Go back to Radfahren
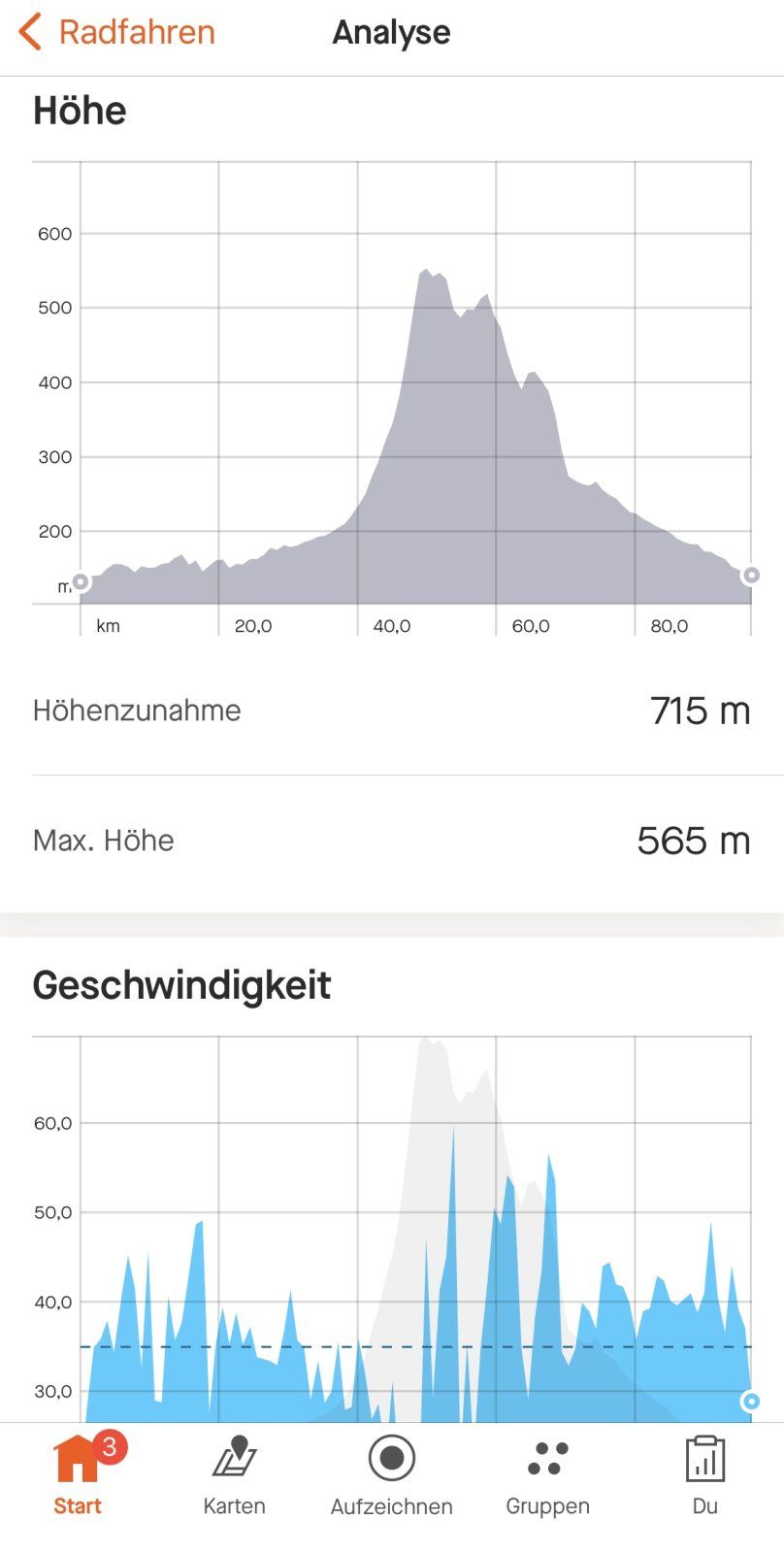This screenshot has width=784, height=1553. [116, 32]
